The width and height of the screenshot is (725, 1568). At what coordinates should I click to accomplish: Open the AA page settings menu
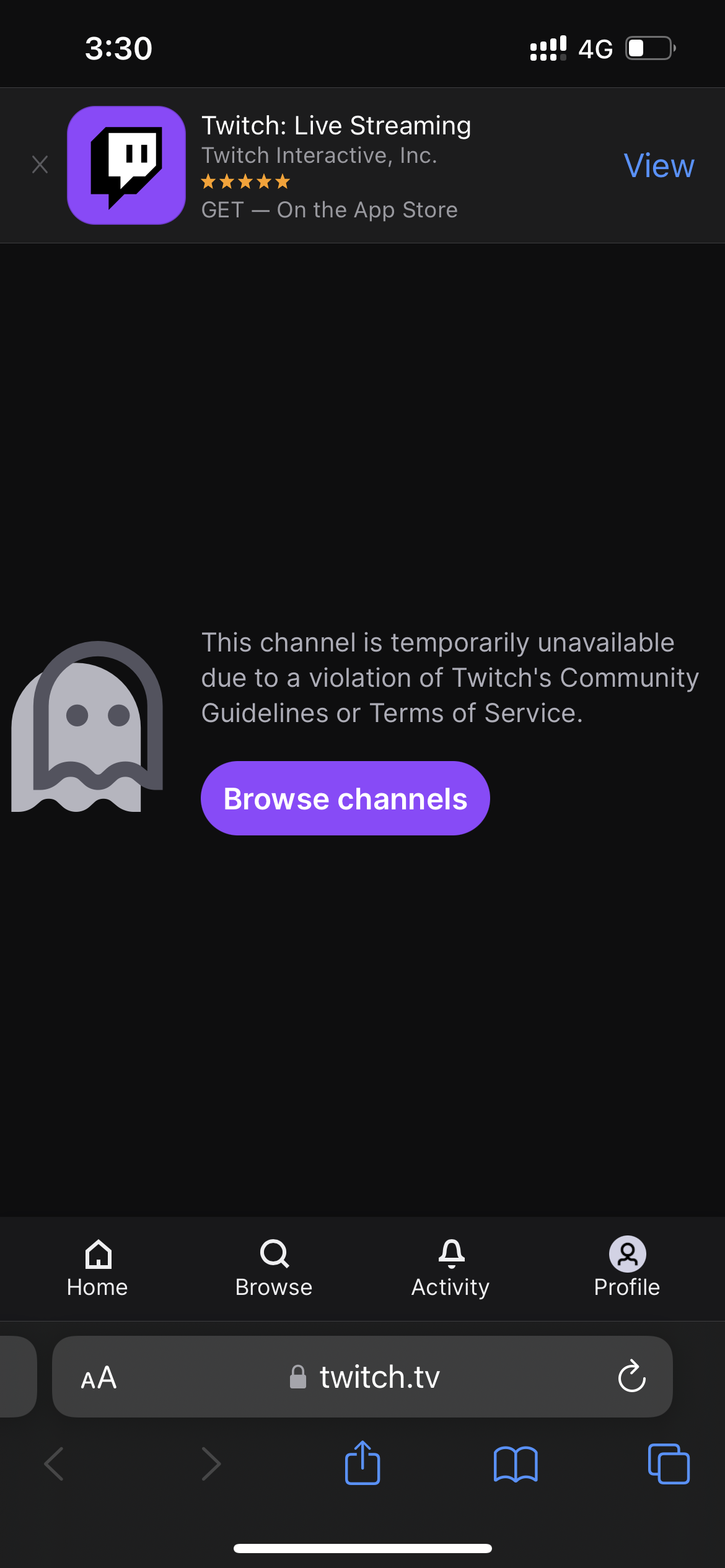tap(99, 1378)
